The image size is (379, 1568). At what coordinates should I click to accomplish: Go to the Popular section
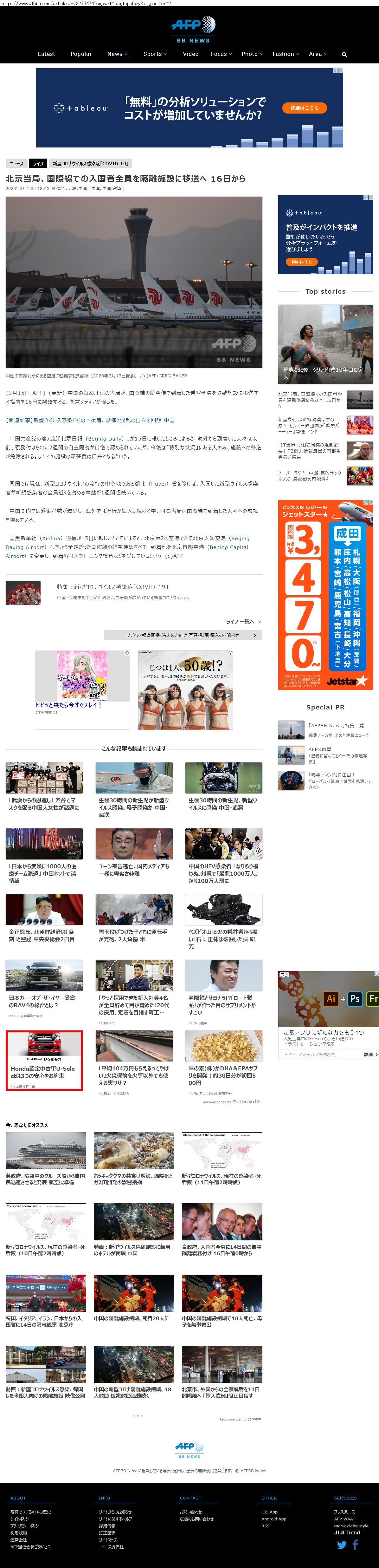coord(81,54)
